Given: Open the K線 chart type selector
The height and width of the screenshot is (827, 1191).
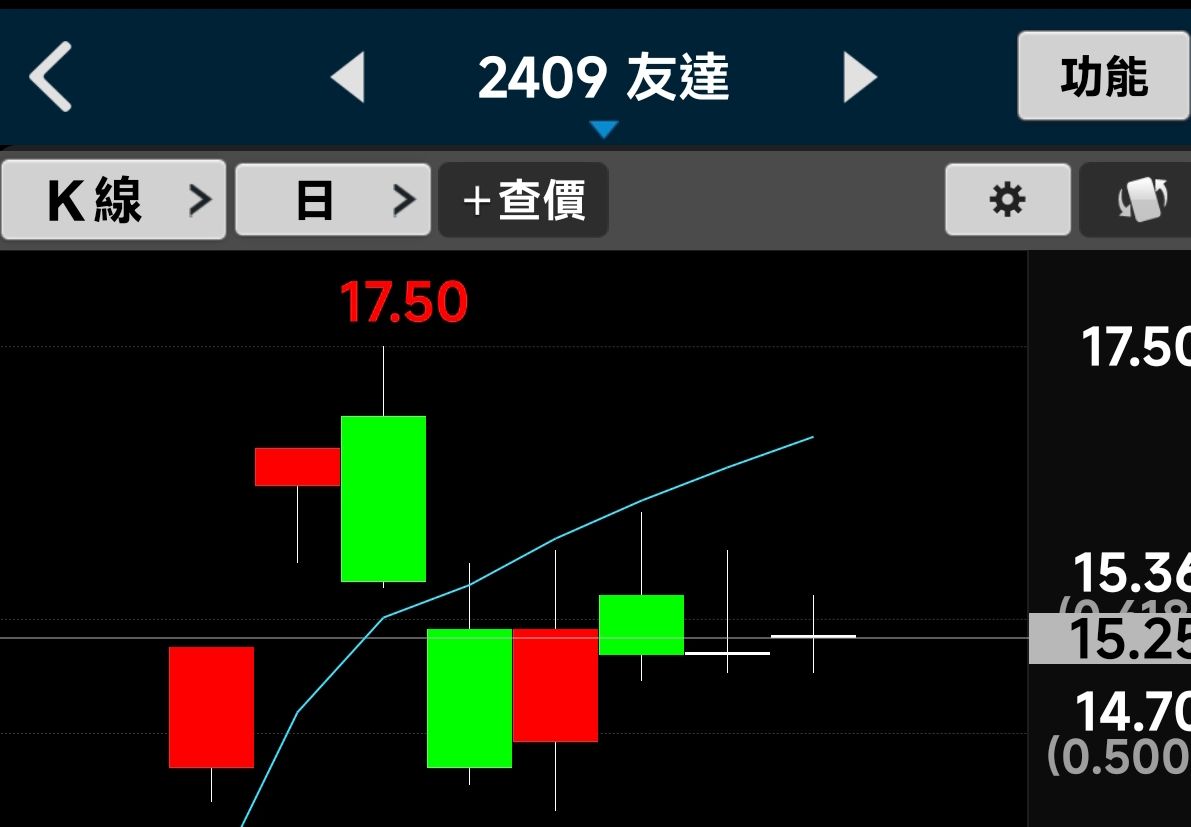Looking at the screenshot, I should click(113, 200).
